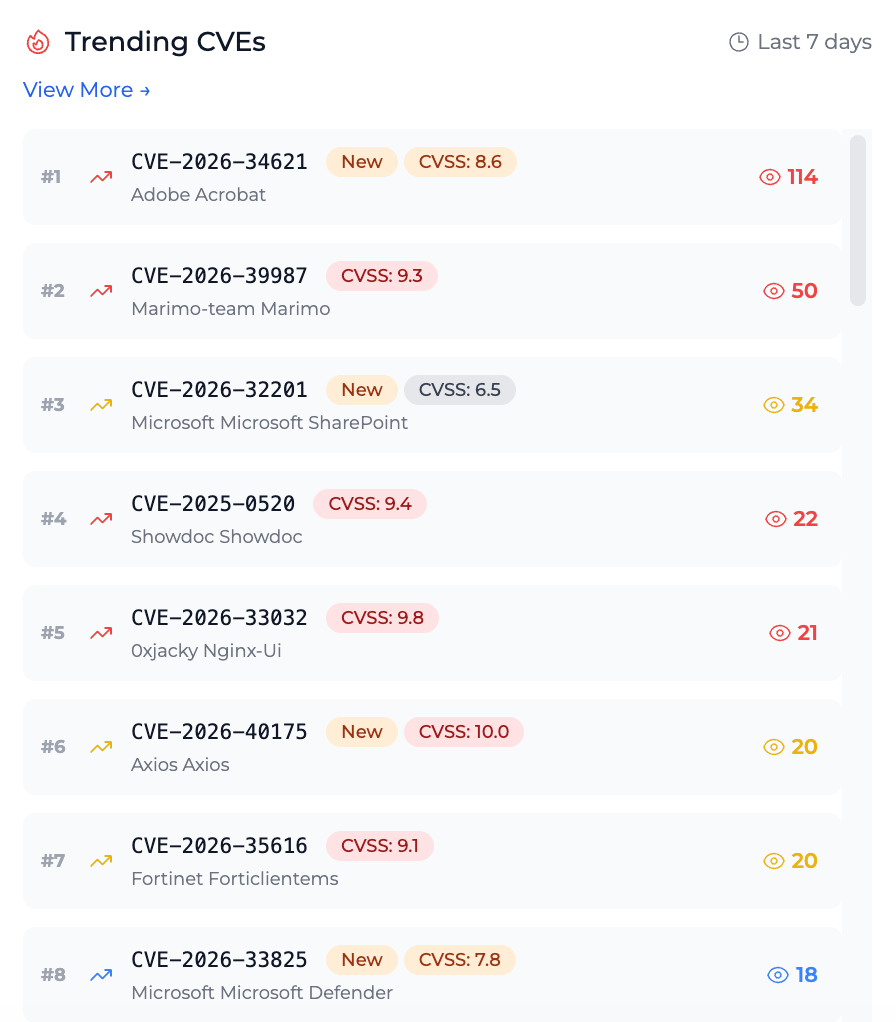The height and width of the screenshot is (1022, 896).
Task: Open CVE-2026-34621 Adobe Acrobat entry
Action: pyautogui.click(x=219, y=162)
